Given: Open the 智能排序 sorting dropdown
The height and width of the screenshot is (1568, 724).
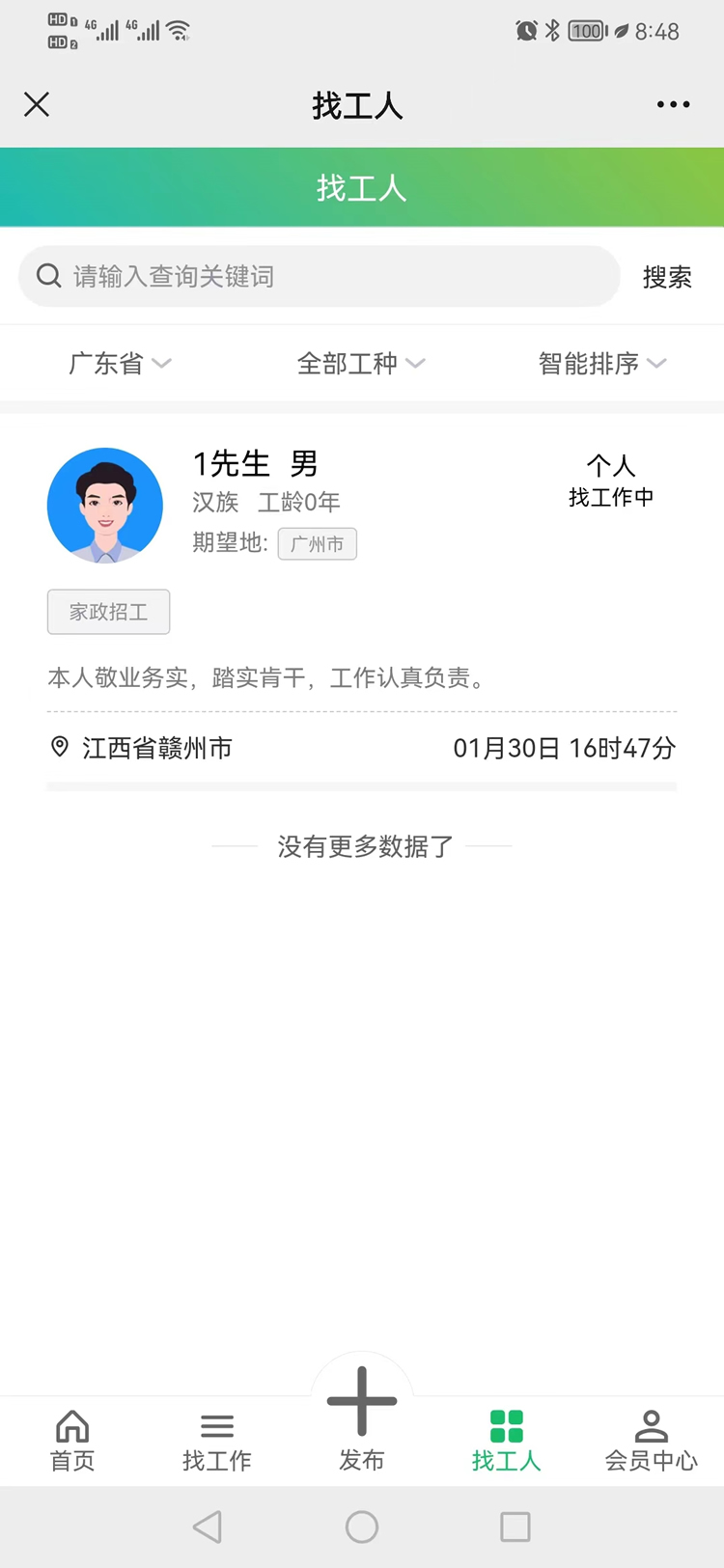Looking at the screenshot, I should (x=602, y=364).
